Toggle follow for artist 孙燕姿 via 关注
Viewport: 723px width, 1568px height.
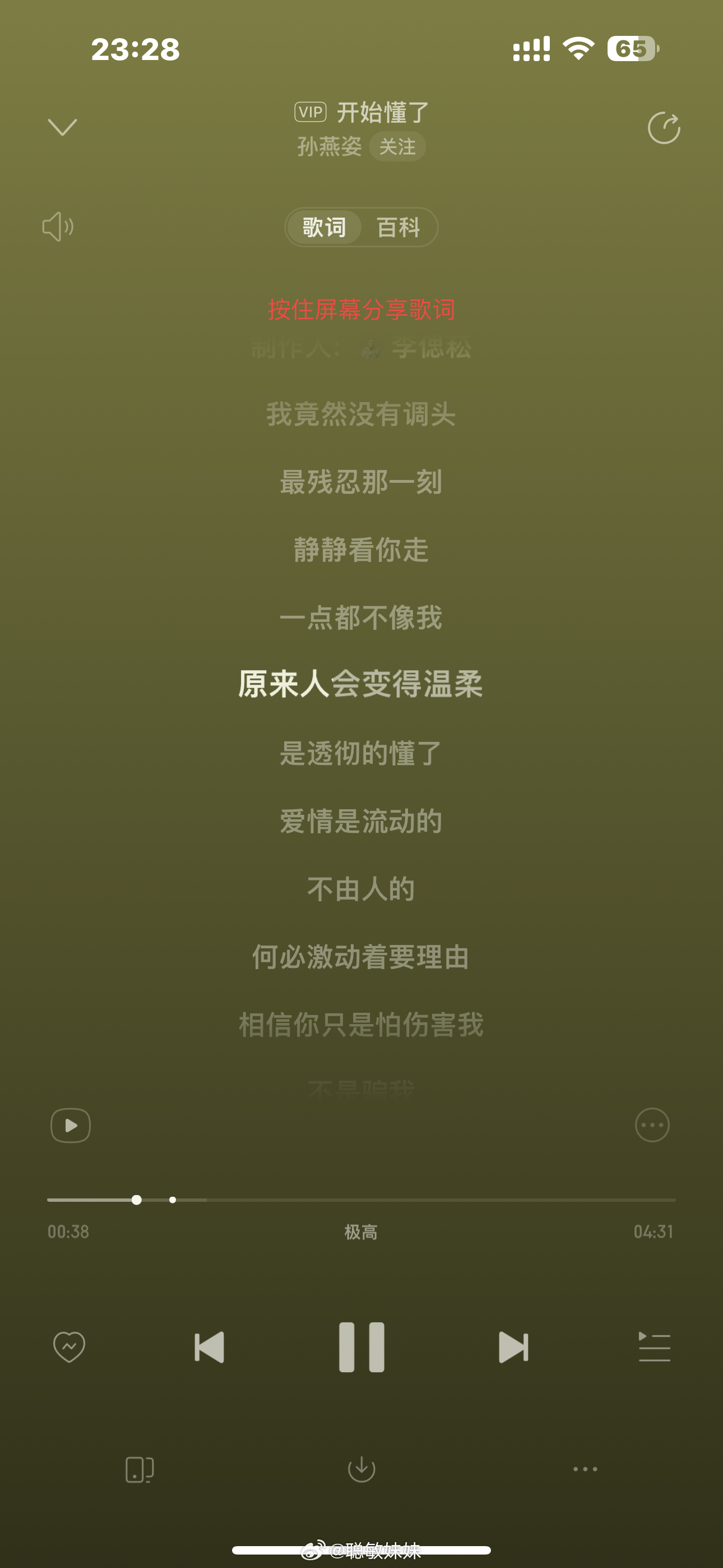coord(397,147)
